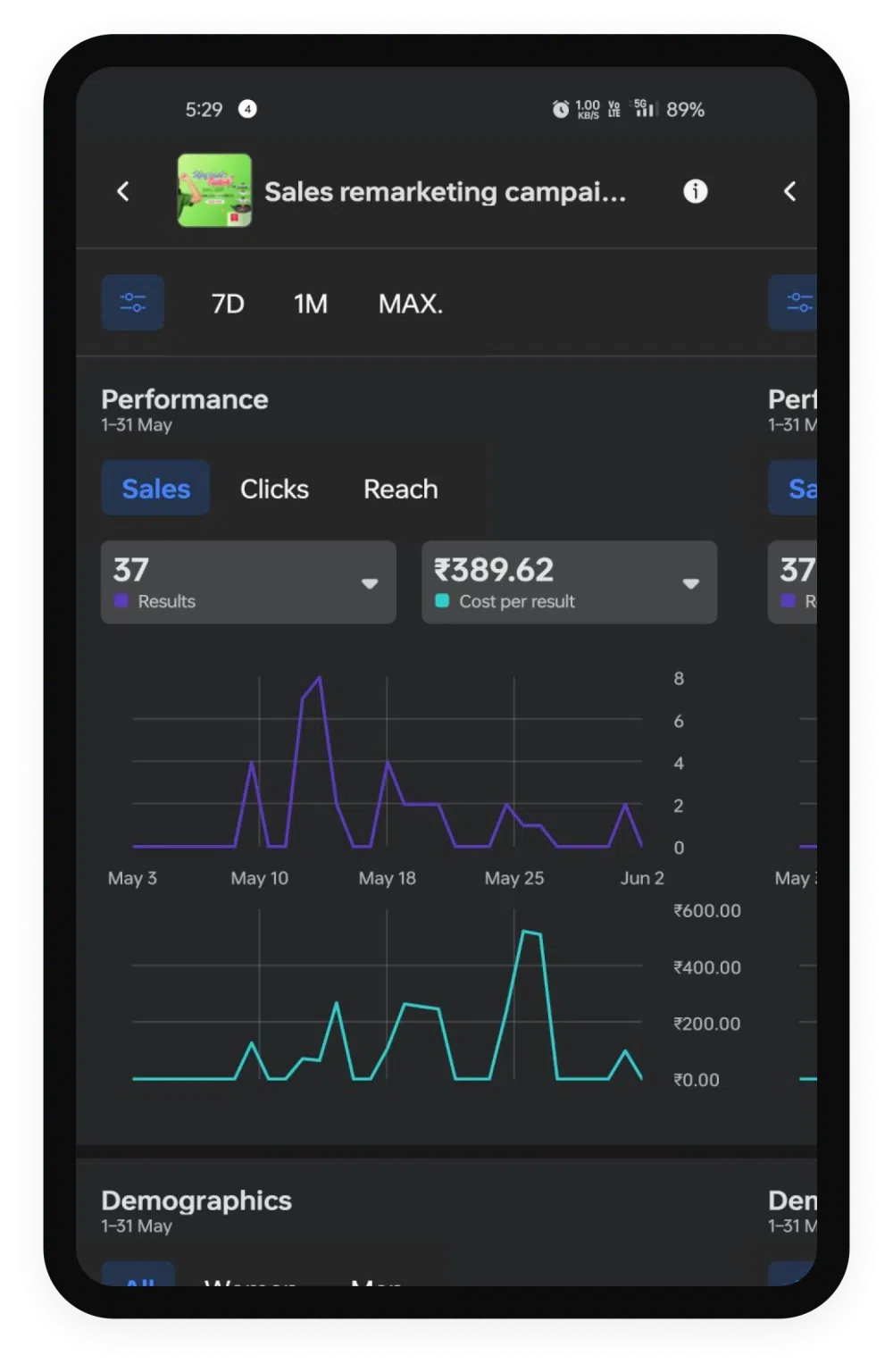
Task: Expand the Results metric dropdown
Action: click(x=369, y=583)
